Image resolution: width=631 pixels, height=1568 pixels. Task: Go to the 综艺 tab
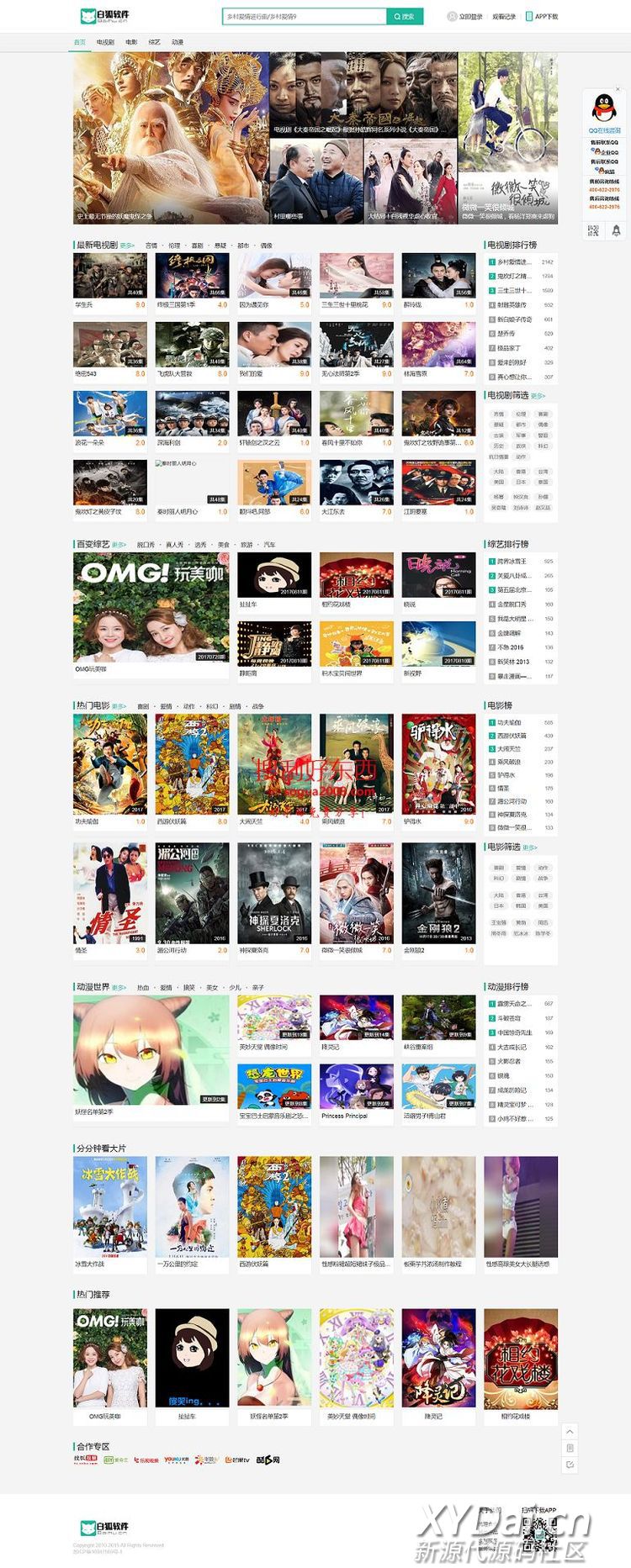pos(154,42)
